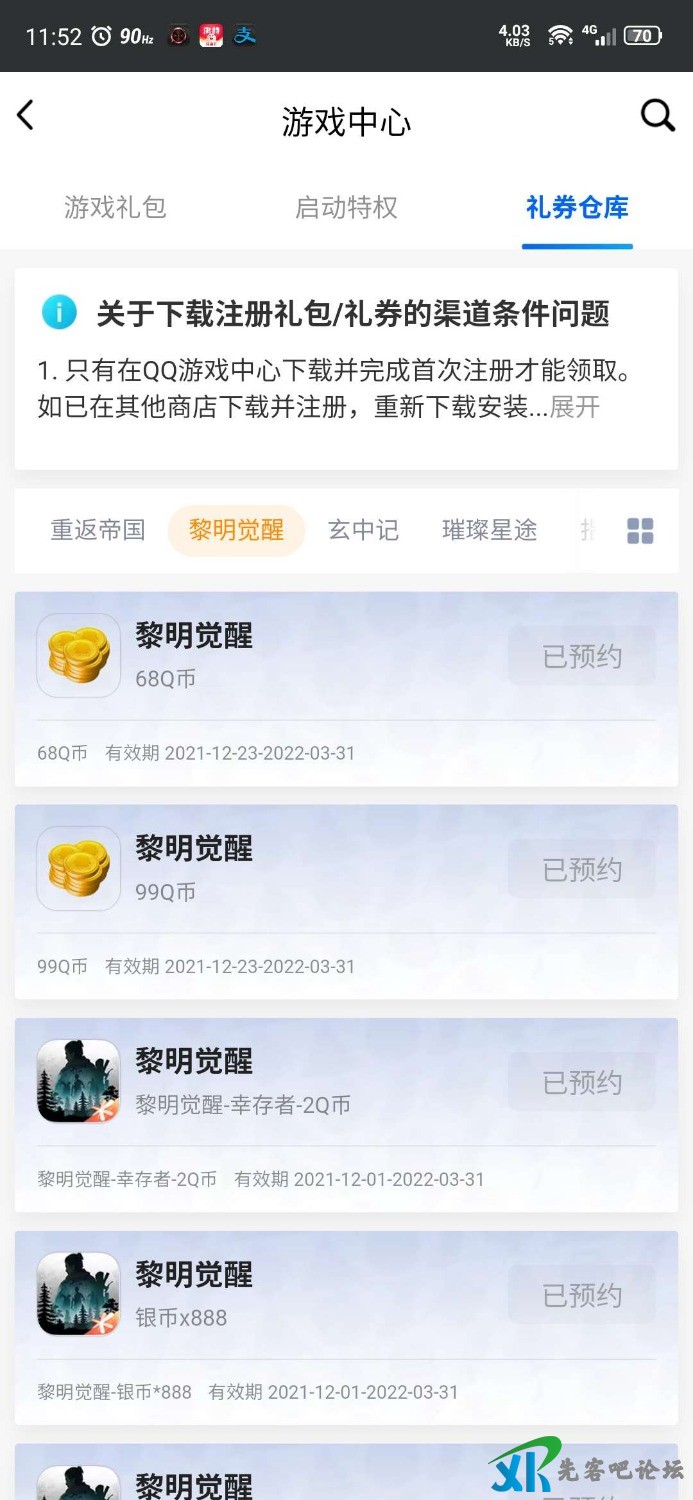Tap 已预约 on the 幸存者-2Q币 coupon
693x1500 pixels.
(x=582, y=1082)
